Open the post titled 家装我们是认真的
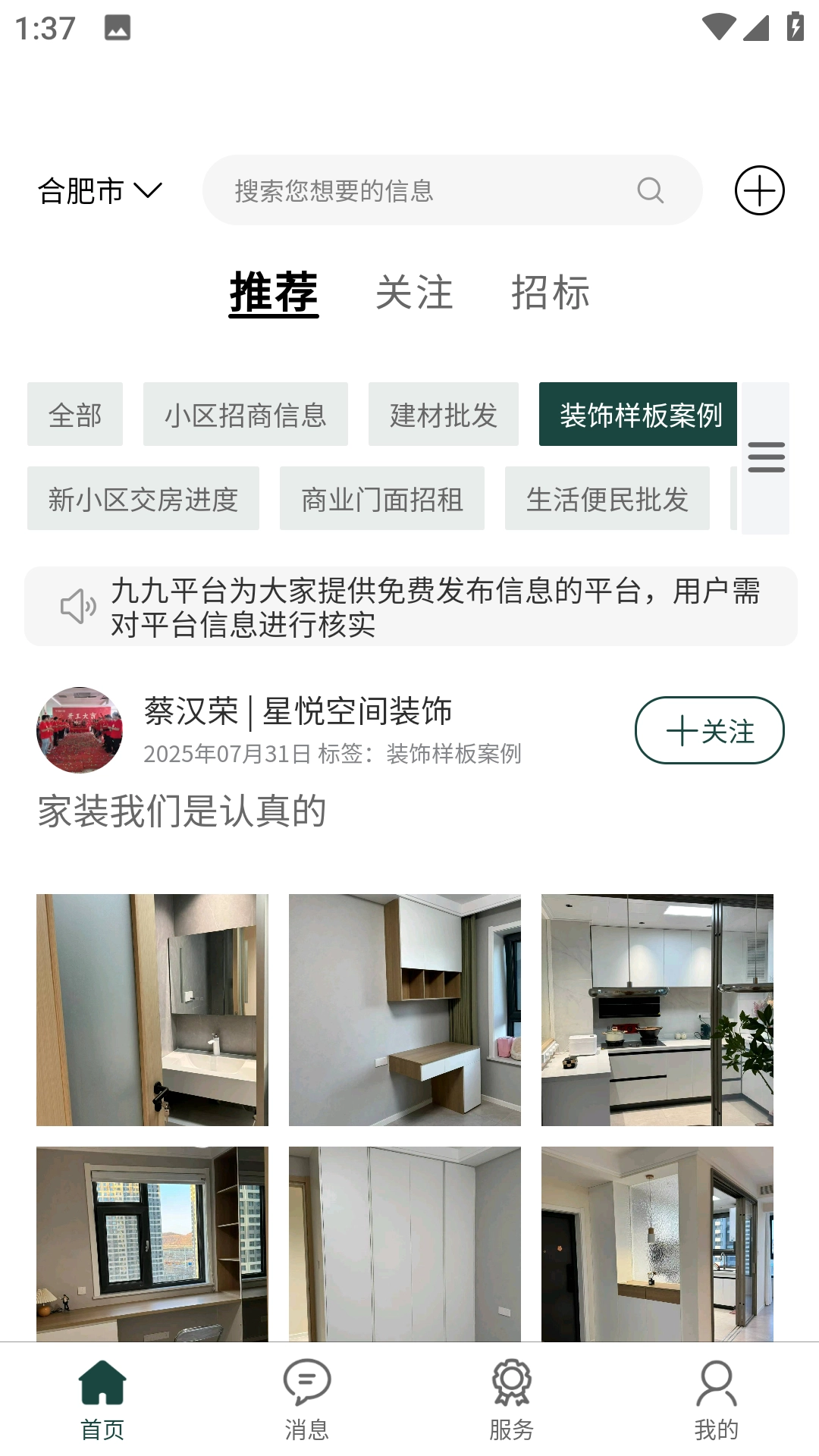This screenshot has height=1456, width=819. 182,810
